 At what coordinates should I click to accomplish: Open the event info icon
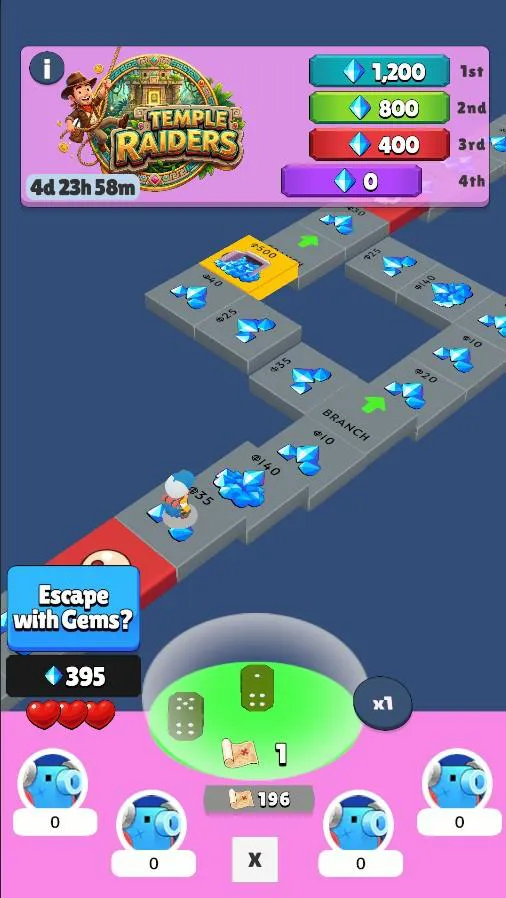(46, 69)
